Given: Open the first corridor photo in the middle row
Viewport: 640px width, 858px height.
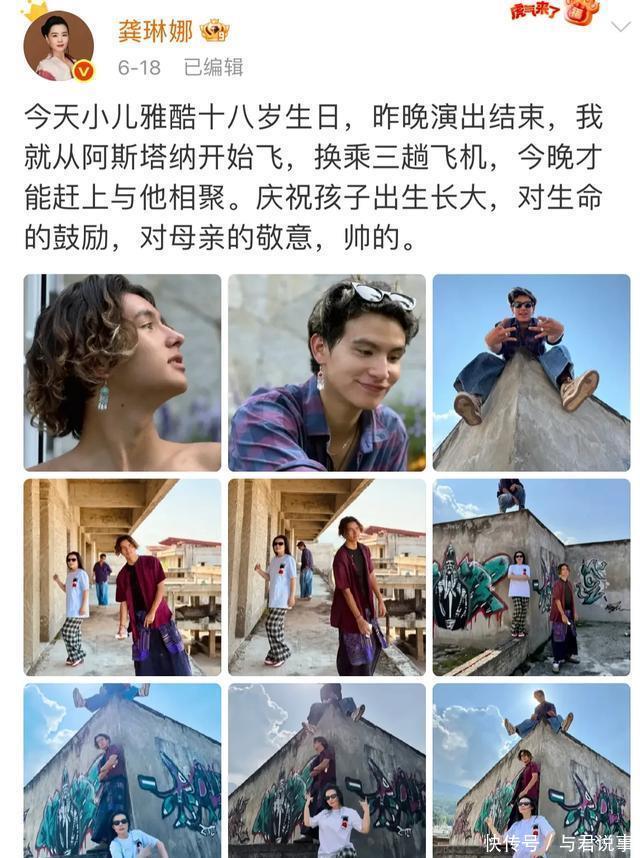Looking at the screenshot, I should click(123, 577).
